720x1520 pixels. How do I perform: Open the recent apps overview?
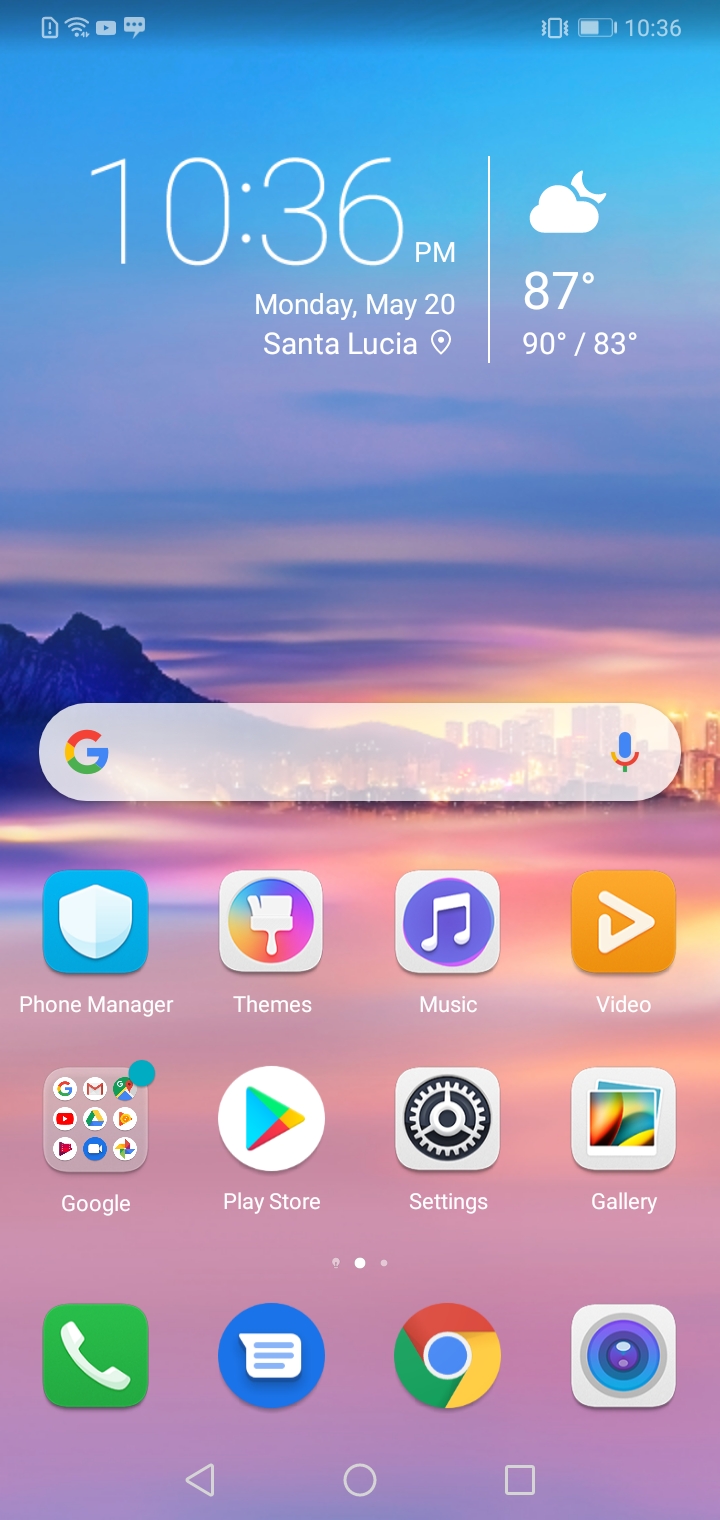pos(520,1480)
